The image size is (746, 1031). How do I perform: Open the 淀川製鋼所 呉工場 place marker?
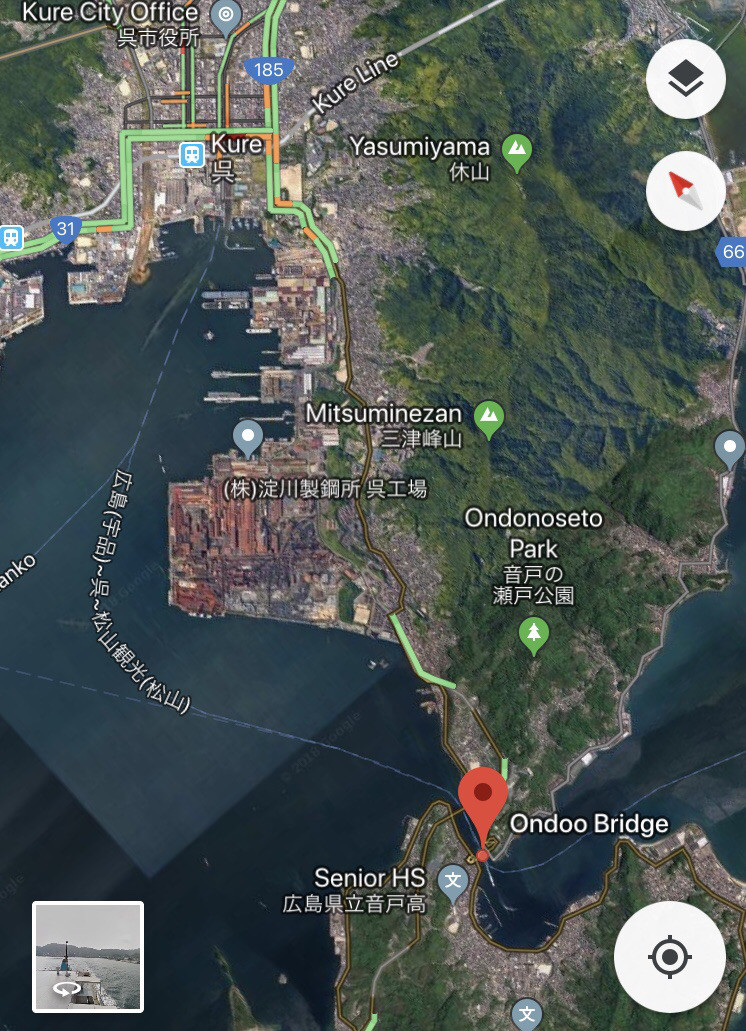(247, 437)
